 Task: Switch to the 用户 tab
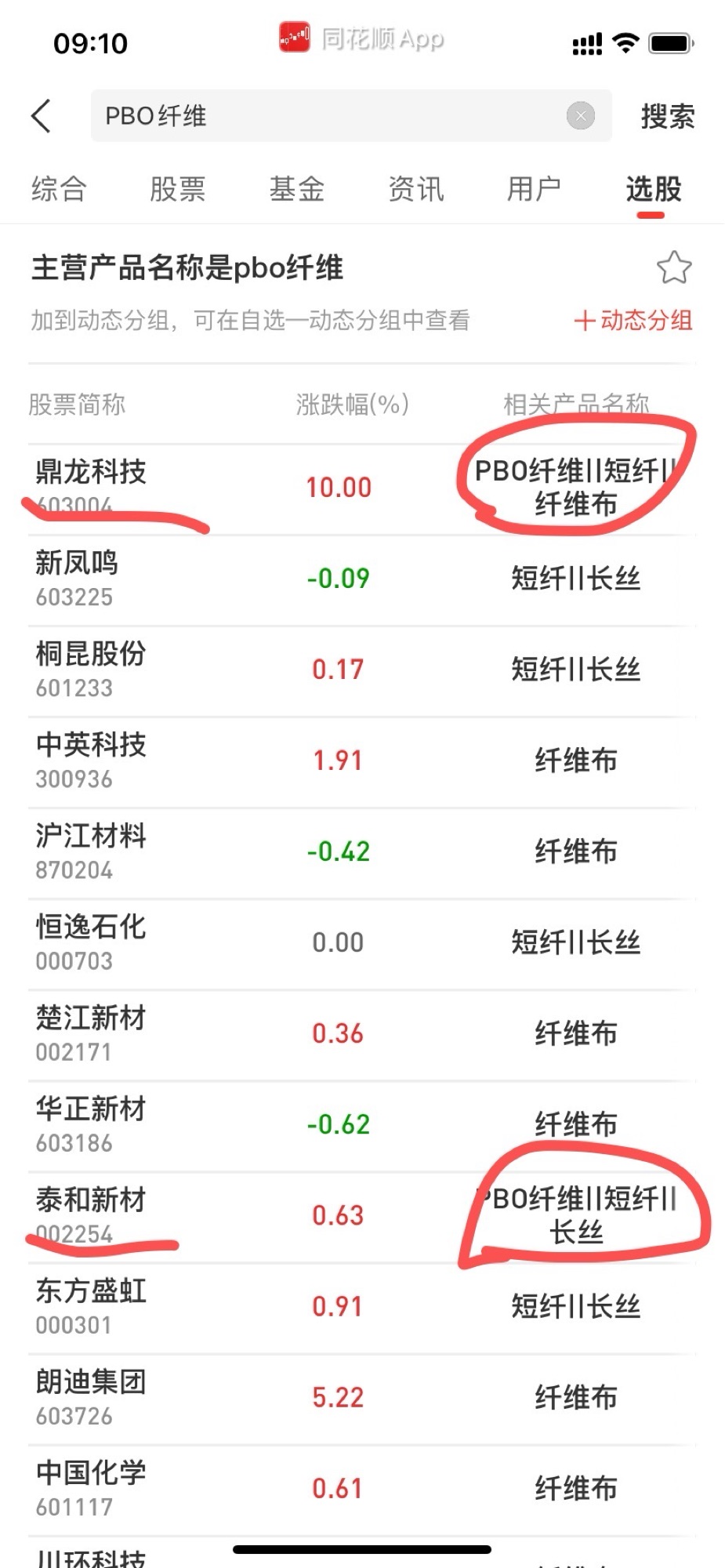tap(534, 189)
